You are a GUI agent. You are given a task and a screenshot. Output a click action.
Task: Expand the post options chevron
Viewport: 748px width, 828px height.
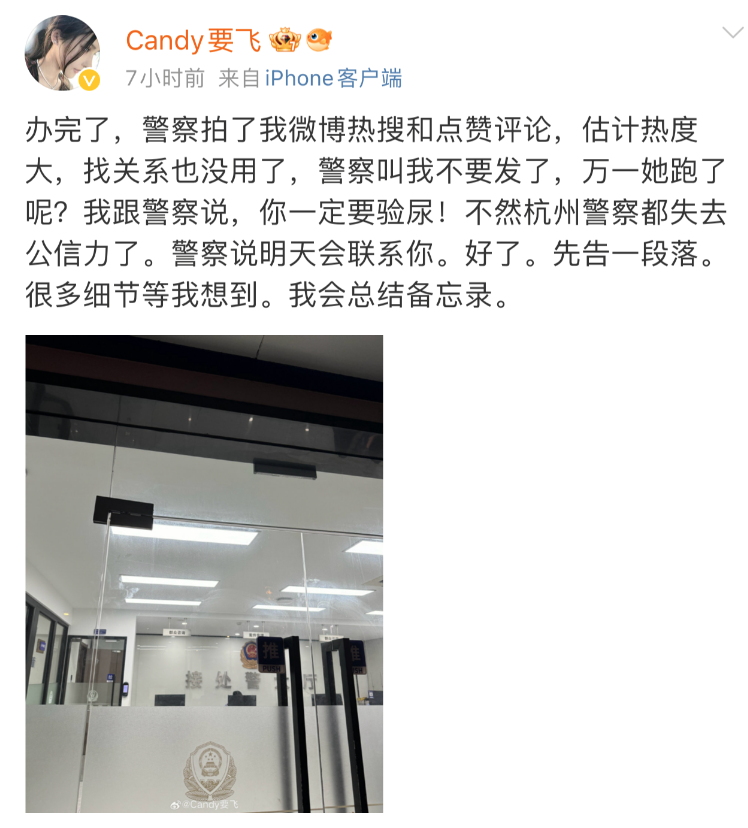(x=732, y=33)
